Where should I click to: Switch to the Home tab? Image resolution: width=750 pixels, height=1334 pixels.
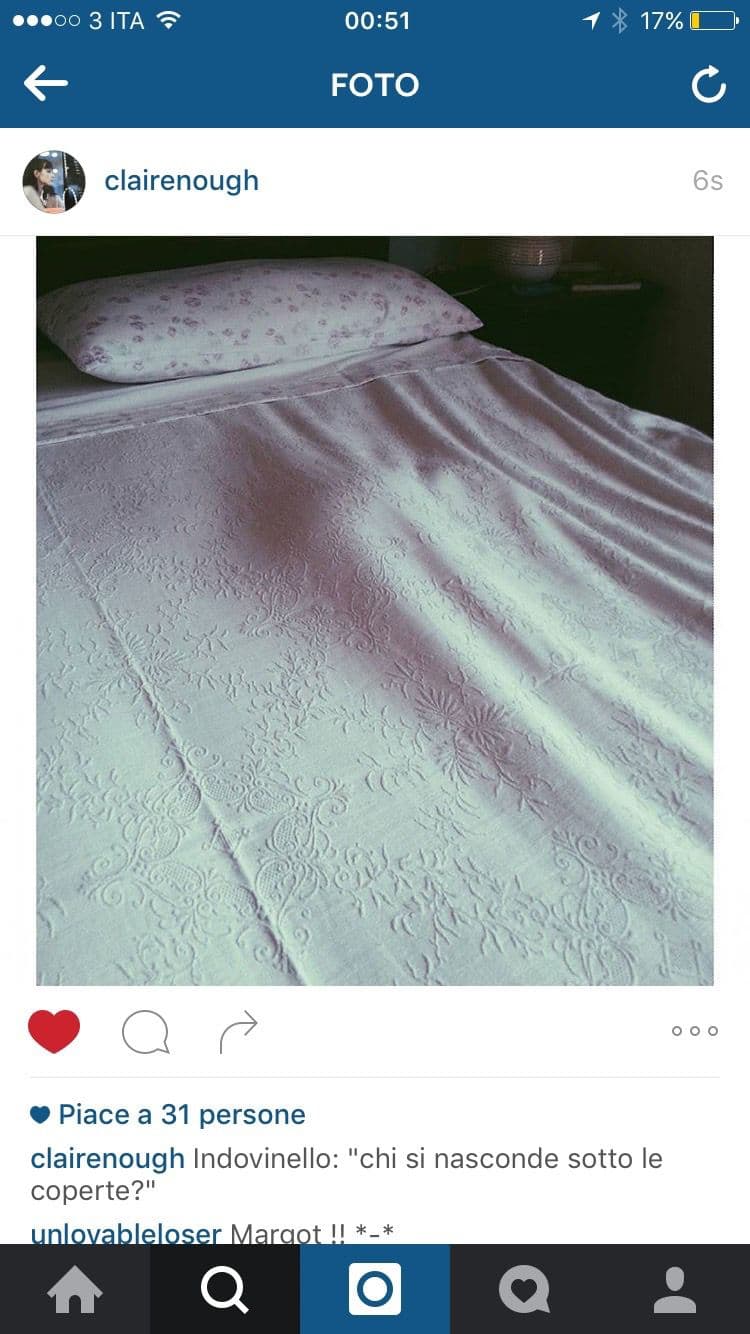(x=75, y=1290)
